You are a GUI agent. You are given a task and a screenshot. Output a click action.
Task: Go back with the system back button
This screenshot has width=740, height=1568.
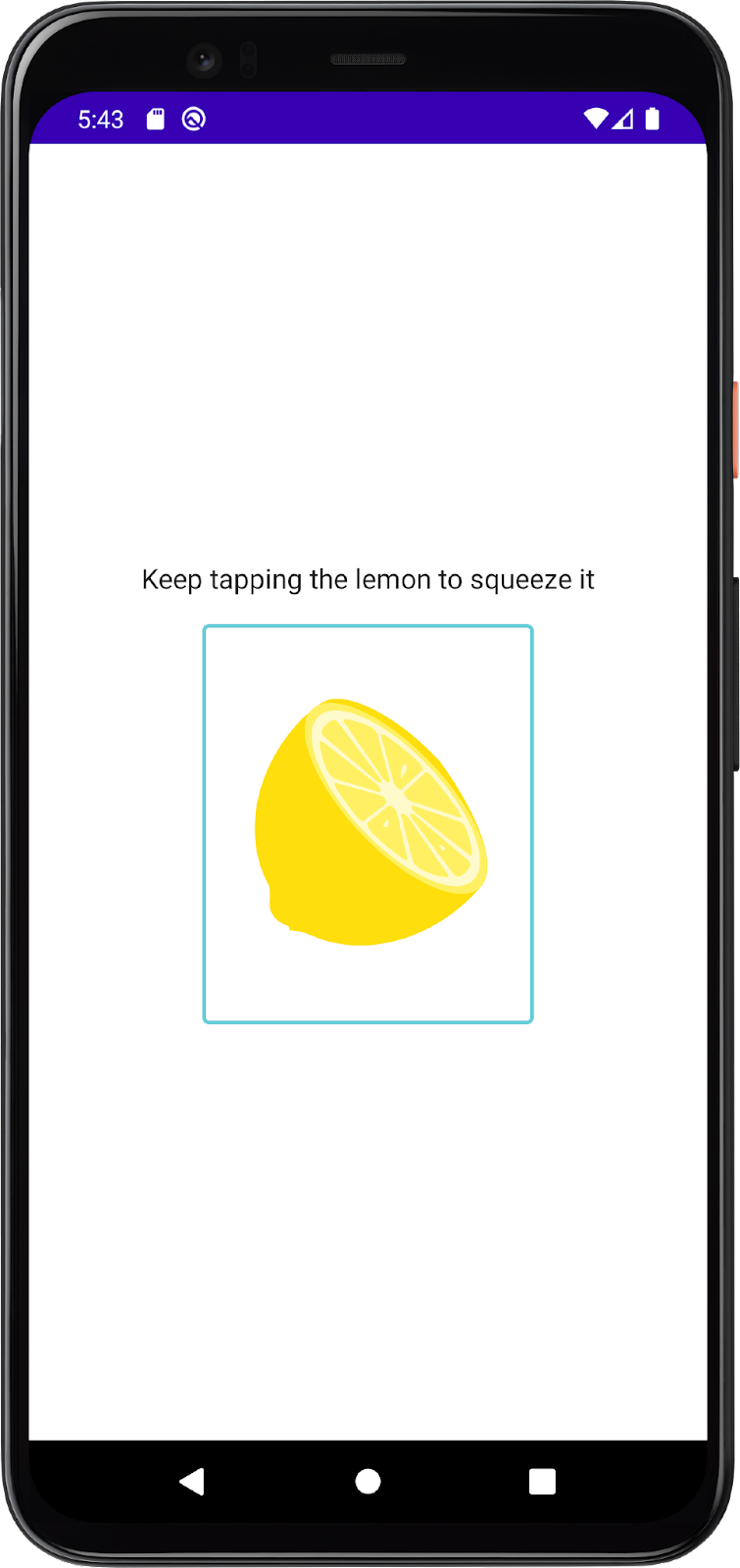(192, 1481)
